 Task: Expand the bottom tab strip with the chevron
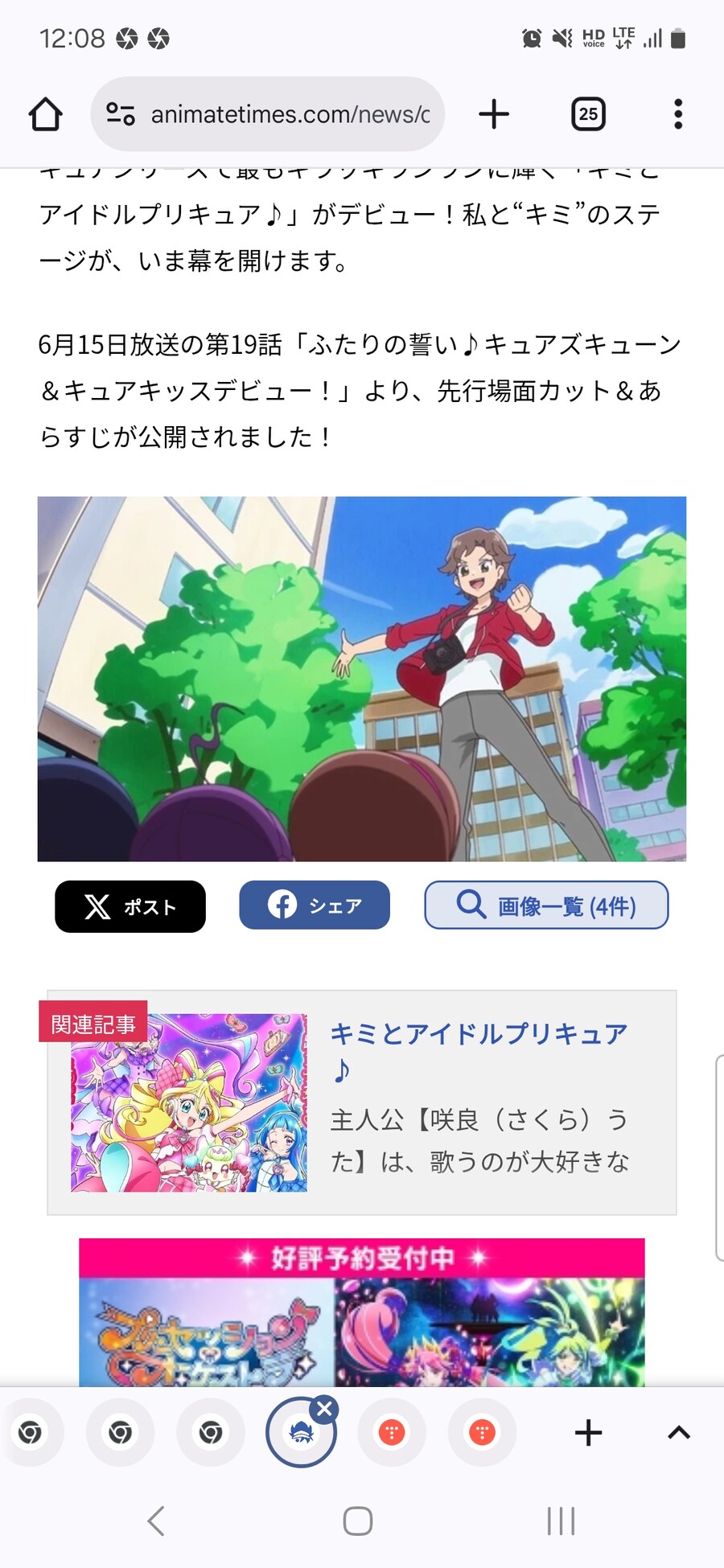click(679, 1432)
